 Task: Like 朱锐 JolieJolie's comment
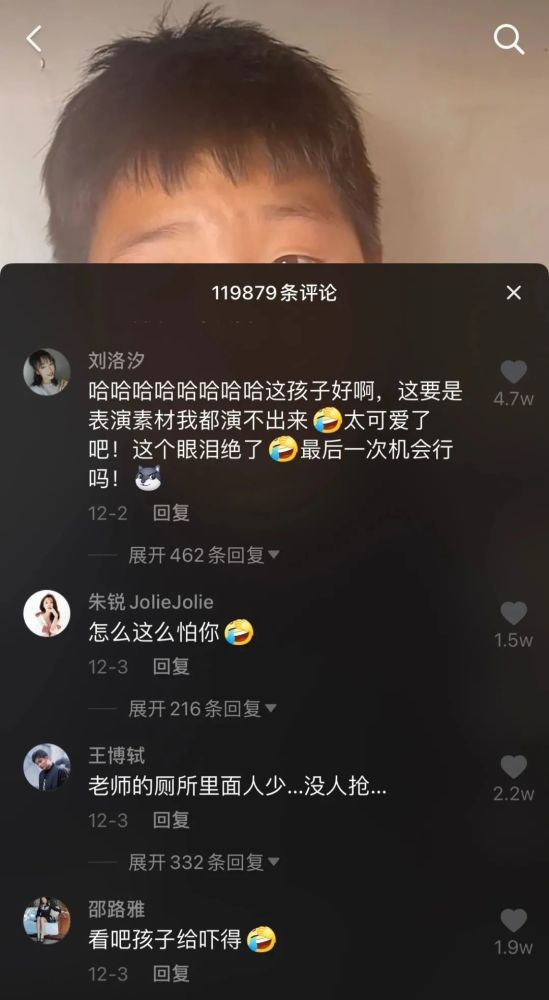point(513,613)
